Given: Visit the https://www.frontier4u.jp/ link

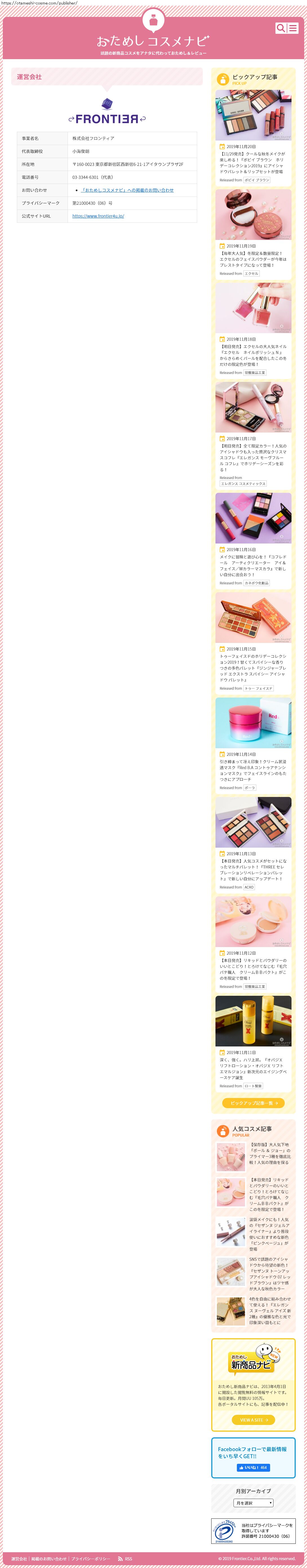Looking at the screenshot, I should (98, 216).
